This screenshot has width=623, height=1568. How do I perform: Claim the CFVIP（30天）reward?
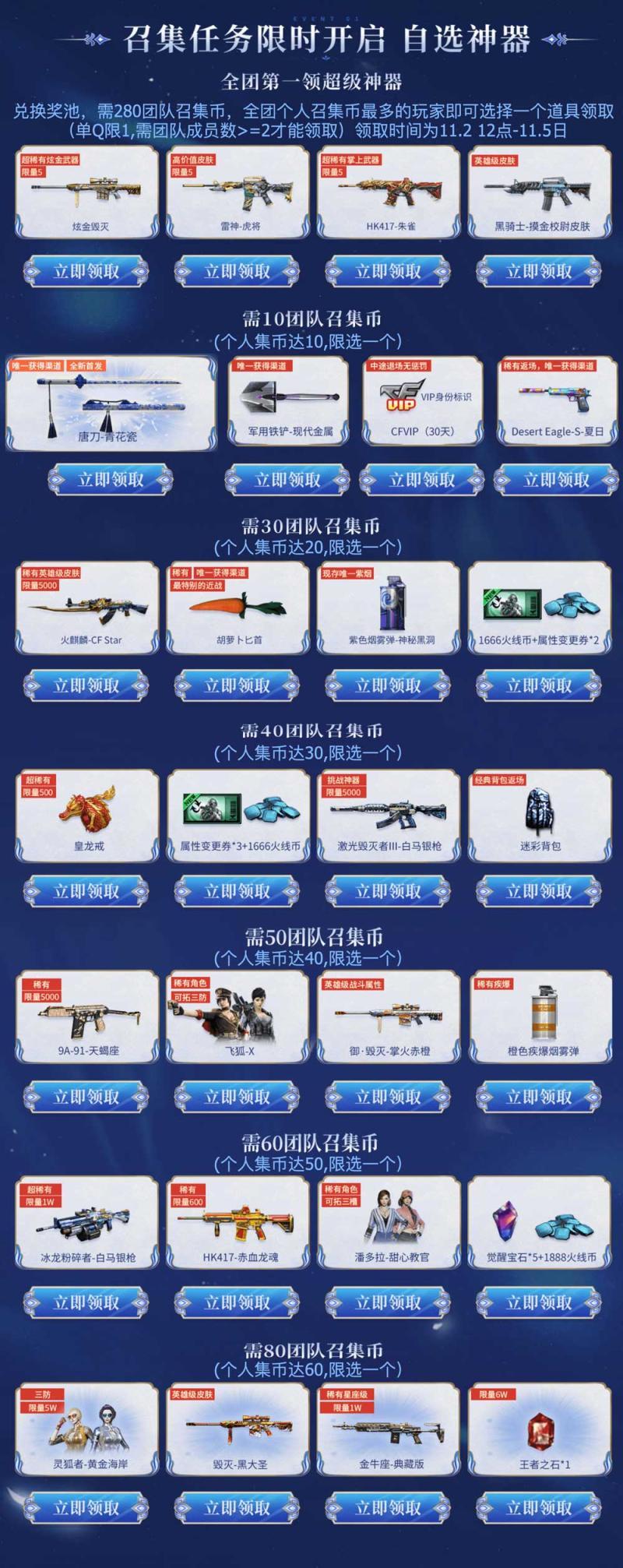pyautogui.click(x=422, y=479)
